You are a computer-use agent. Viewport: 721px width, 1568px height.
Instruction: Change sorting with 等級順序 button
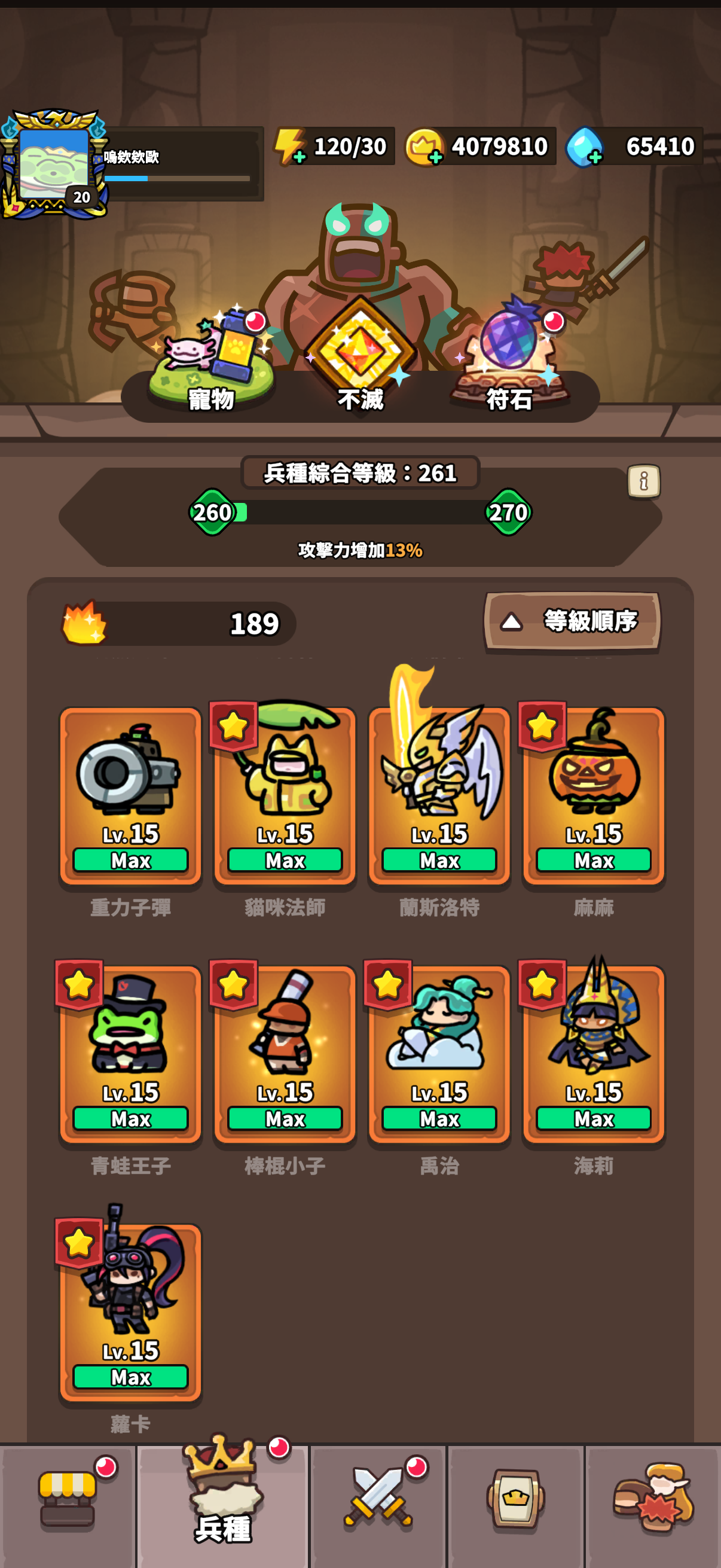pyautogui.click(x=572, y=621)
